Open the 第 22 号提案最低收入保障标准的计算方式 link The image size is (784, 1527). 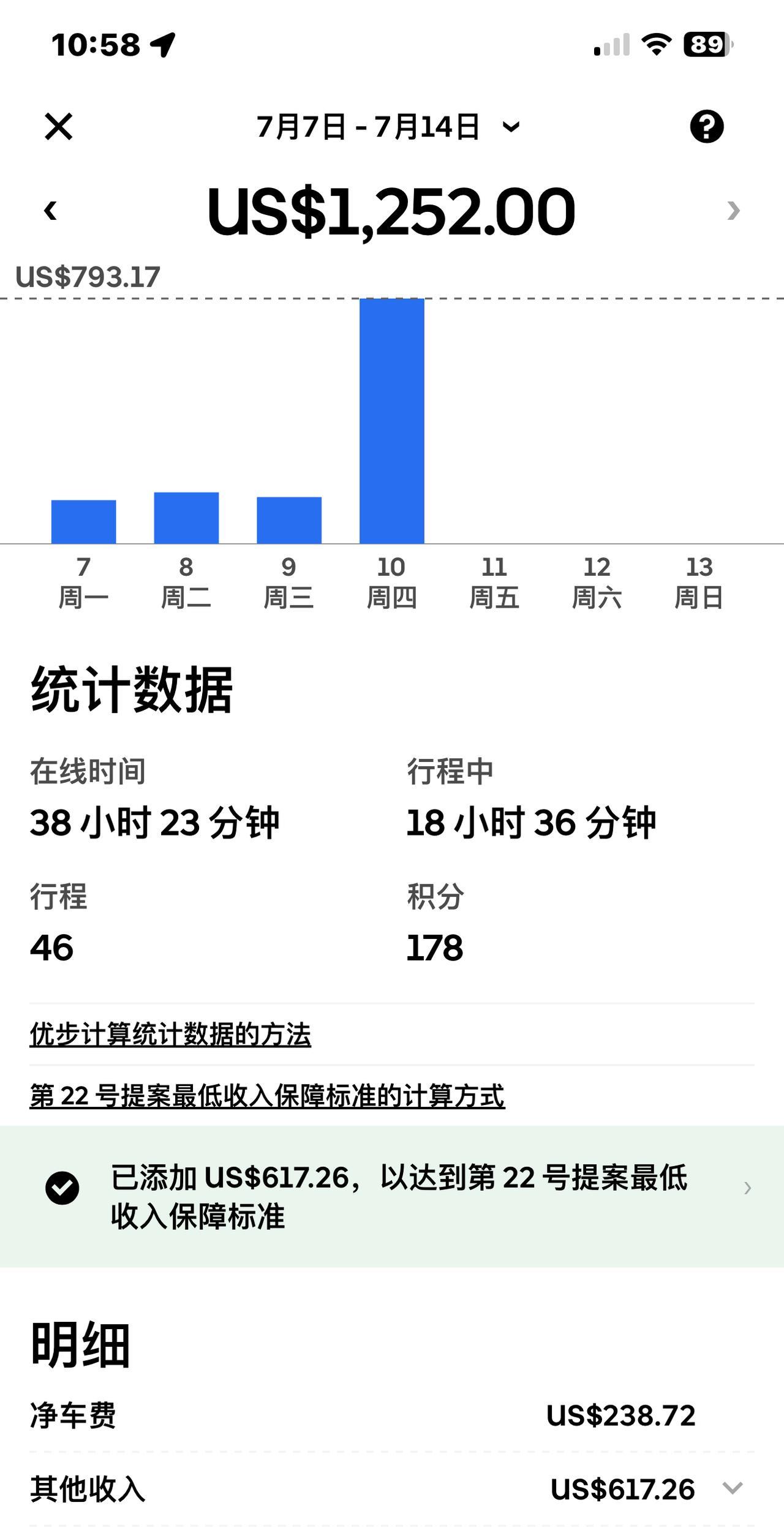point(267,1096)
